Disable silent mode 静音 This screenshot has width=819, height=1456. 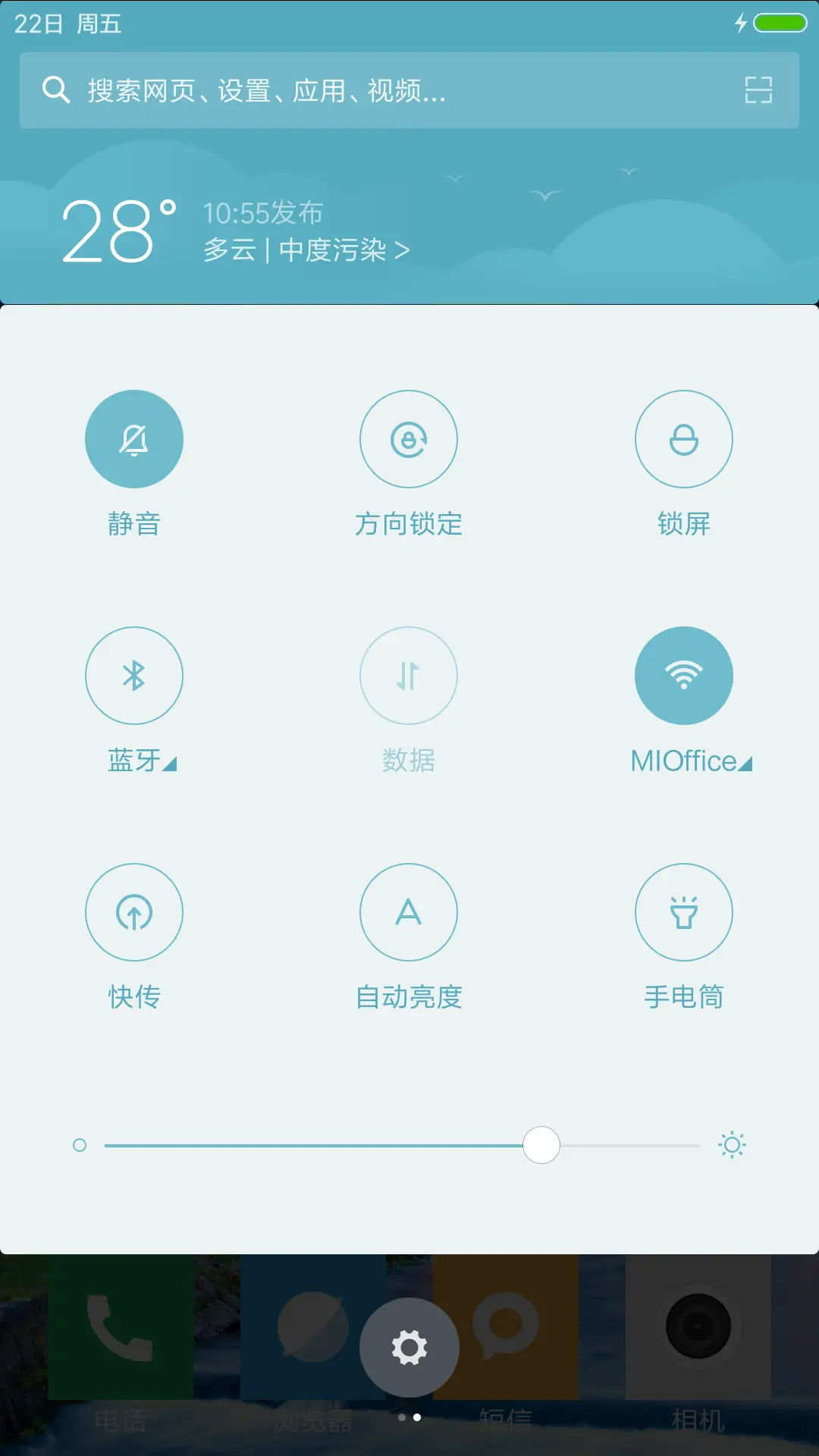134,438
